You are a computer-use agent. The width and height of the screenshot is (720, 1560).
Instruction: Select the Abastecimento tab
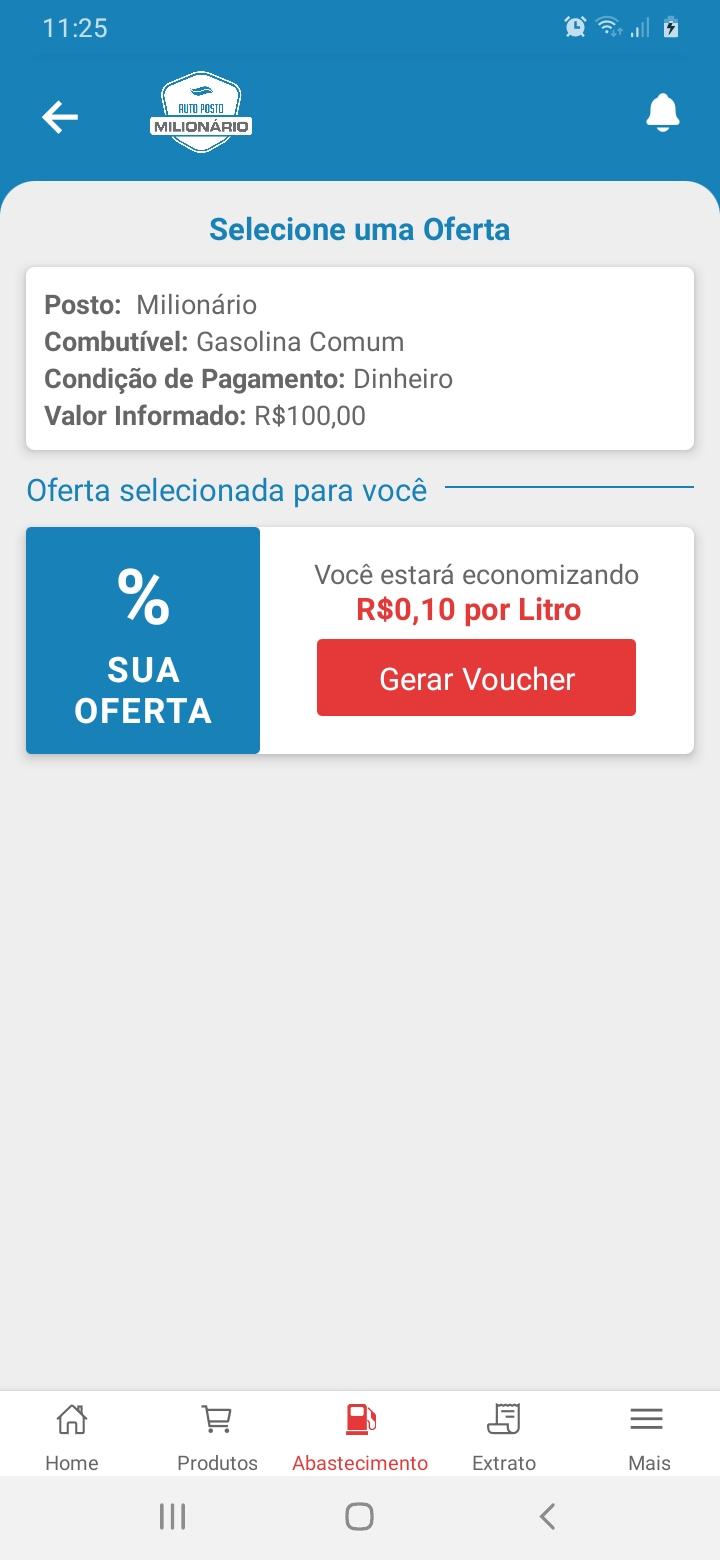tap(360, 1437)
